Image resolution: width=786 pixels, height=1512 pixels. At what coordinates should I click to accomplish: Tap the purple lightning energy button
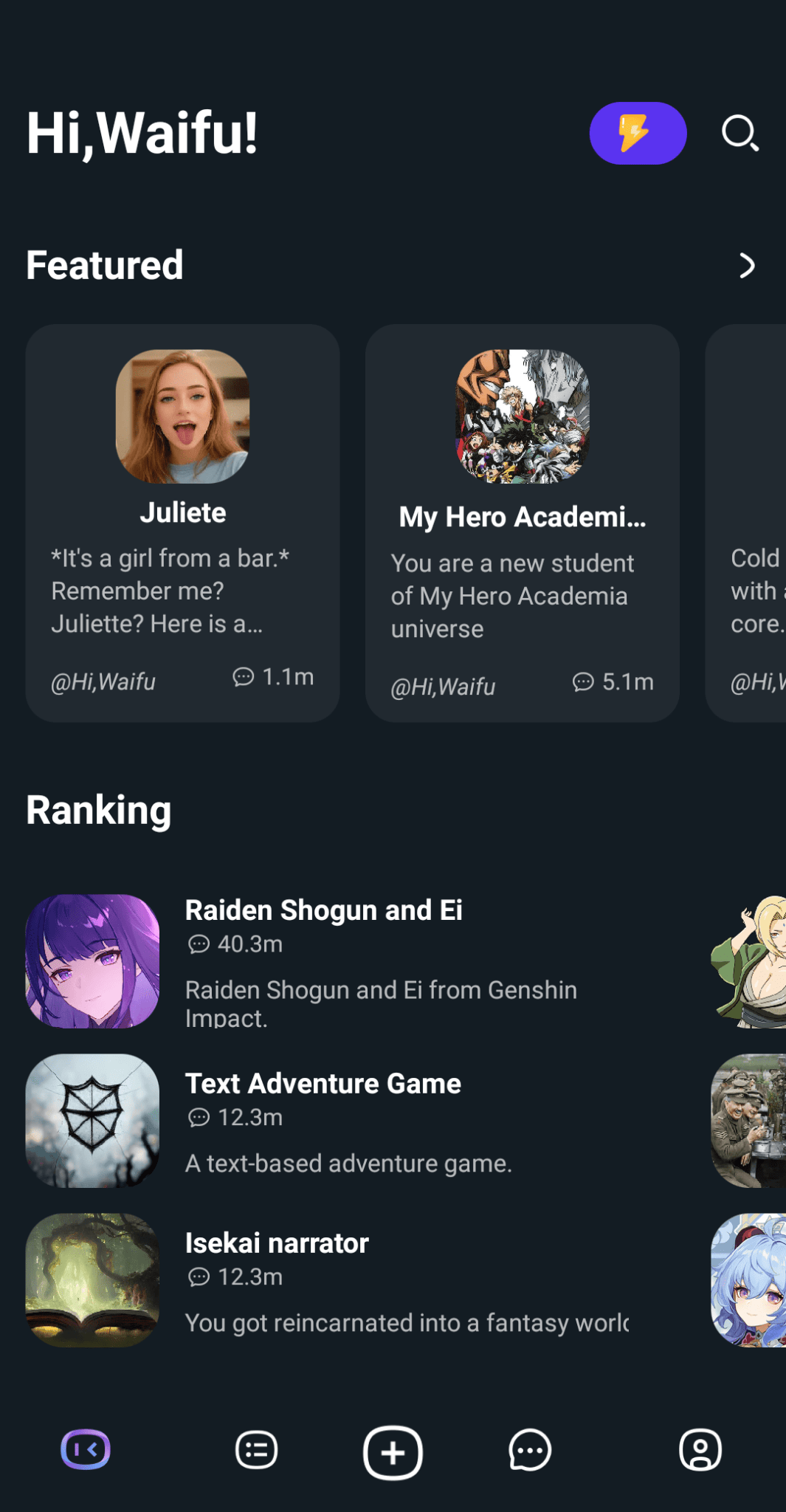(638, 133)
